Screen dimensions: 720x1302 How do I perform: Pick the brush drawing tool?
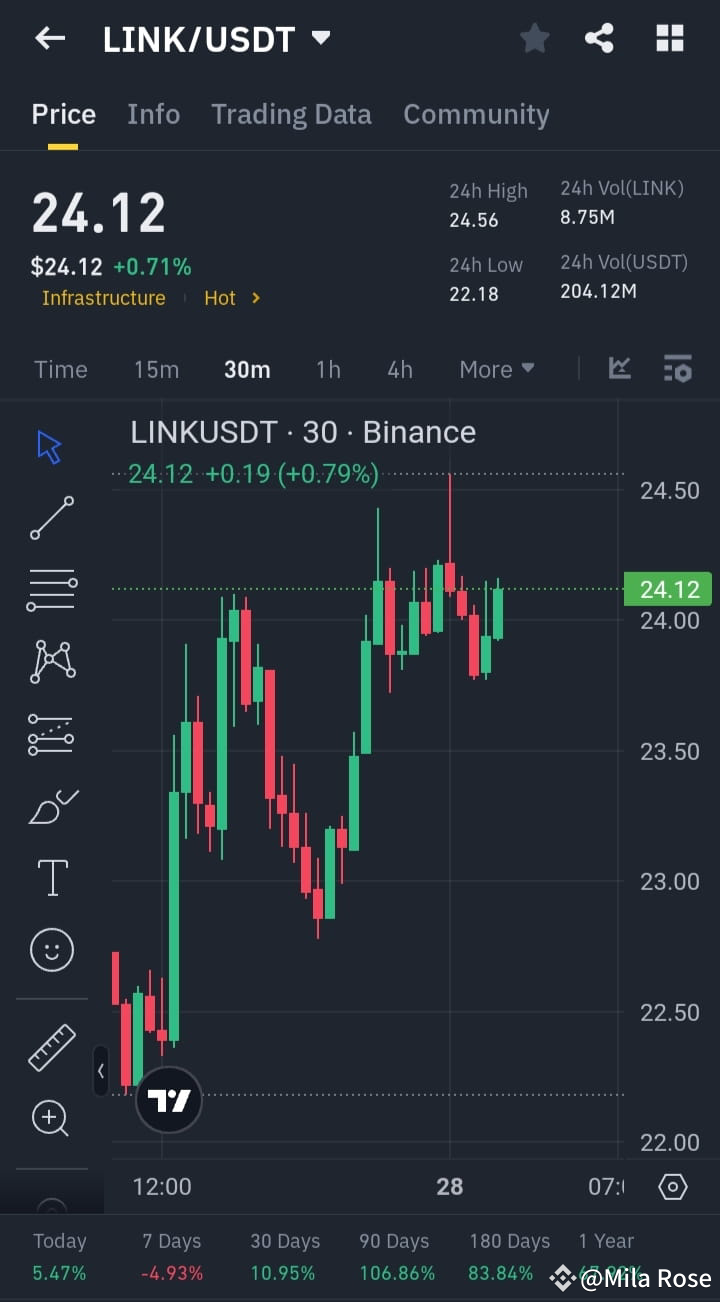(51, 806)
